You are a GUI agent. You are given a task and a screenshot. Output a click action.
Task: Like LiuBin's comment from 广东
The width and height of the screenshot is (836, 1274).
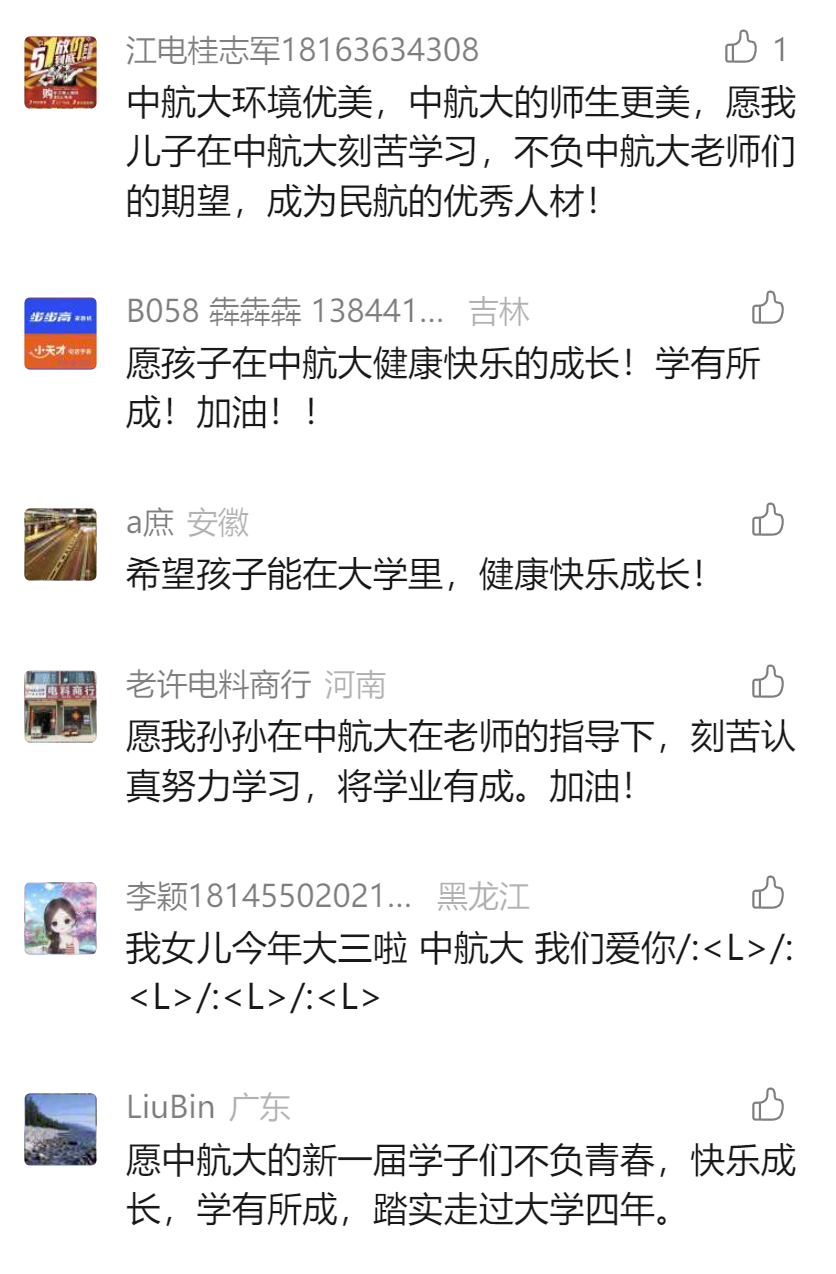pos(768,1105)
